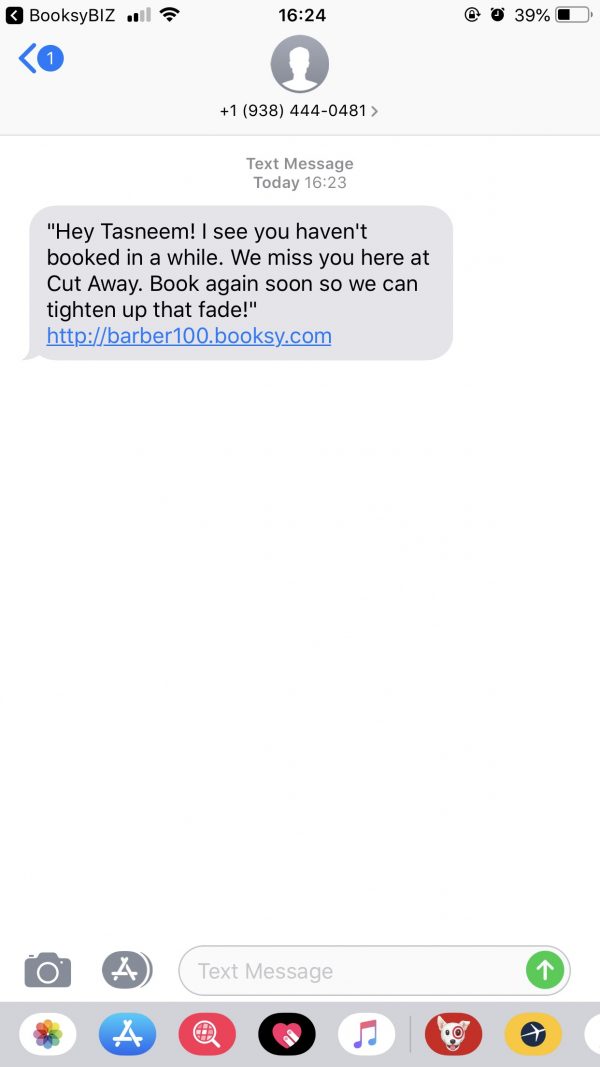
Task: Open the App Store iMessage app
Action: point(127,1034)
